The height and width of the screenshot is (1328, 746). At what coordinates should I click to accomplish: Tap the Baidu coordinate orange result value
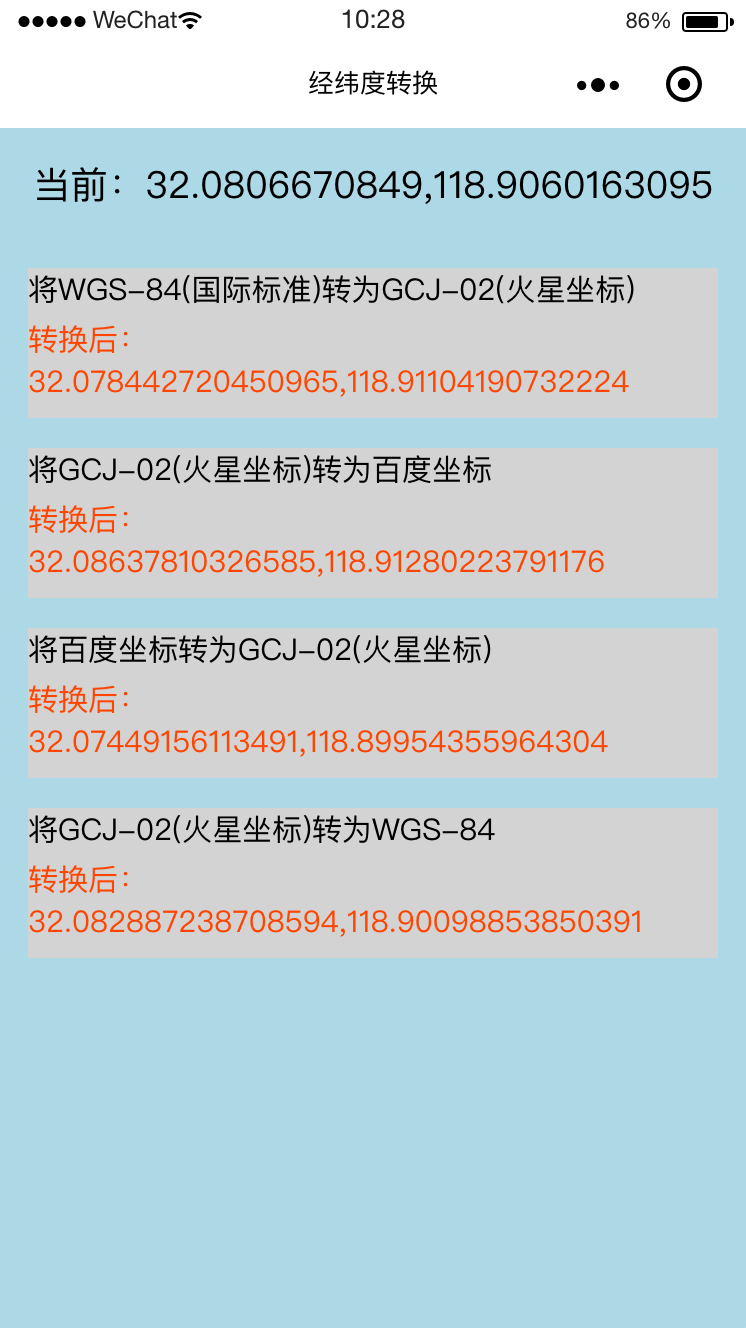coord(314,561)
